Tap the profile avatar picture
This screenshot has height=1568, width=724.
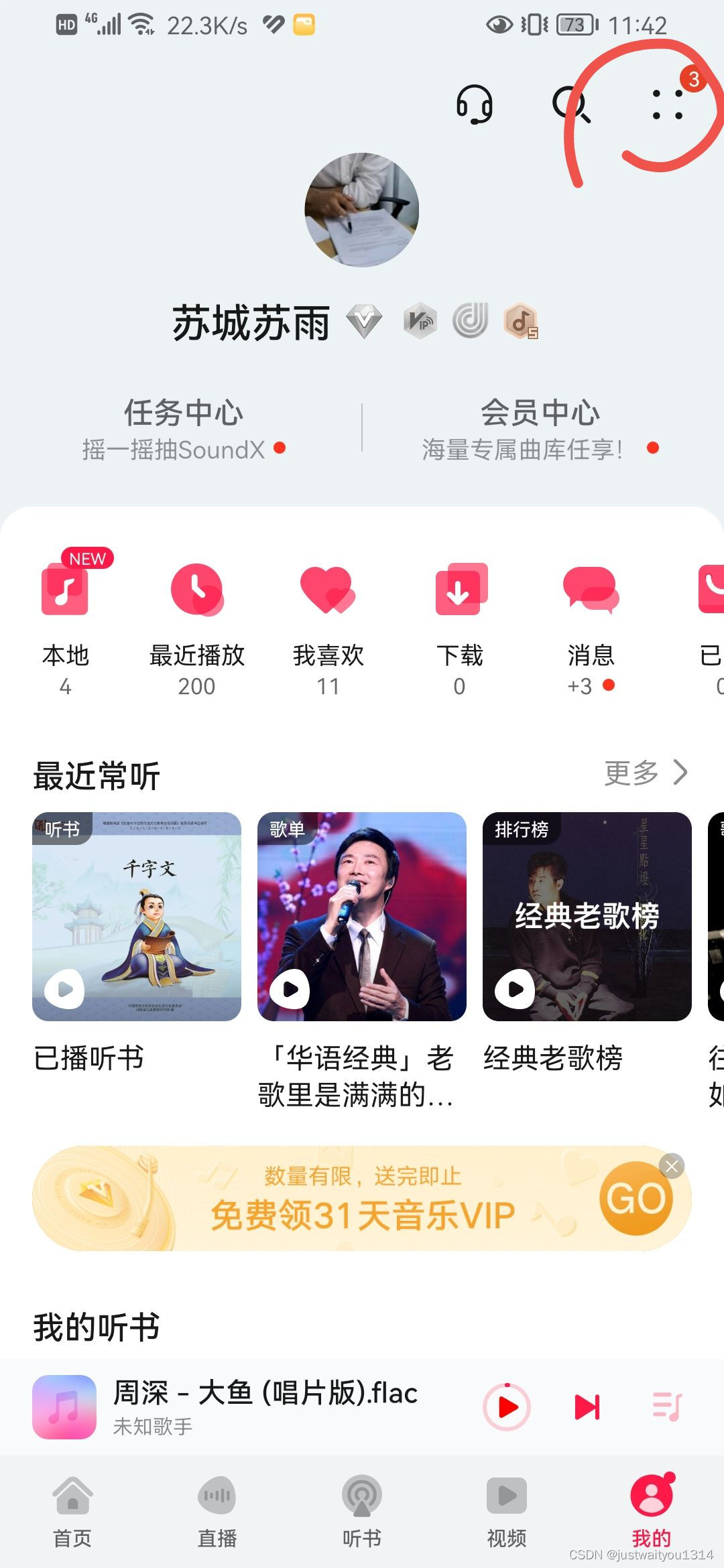362,210
